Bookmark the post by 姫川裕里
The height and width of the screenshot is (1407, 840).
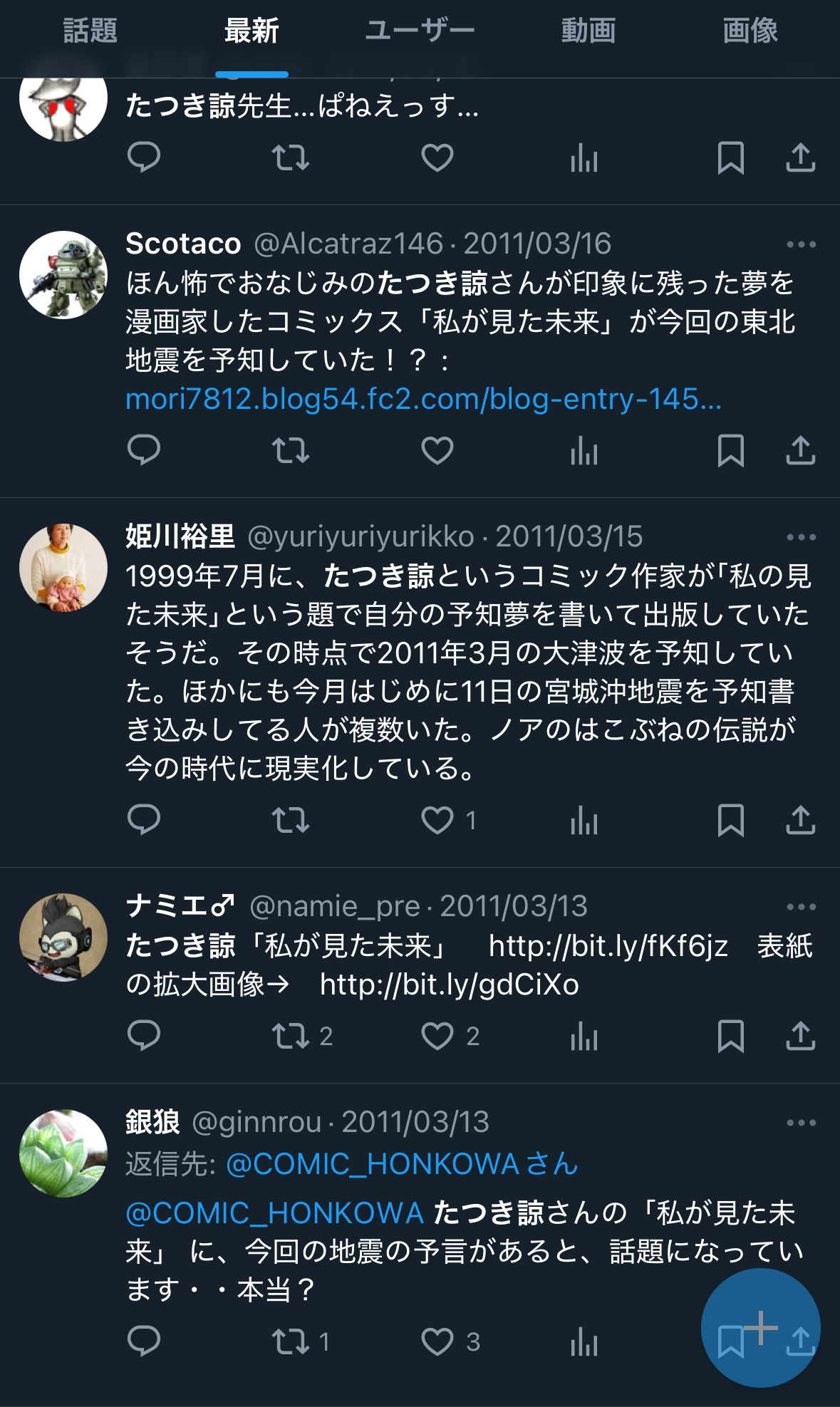(x=731, y=820)
